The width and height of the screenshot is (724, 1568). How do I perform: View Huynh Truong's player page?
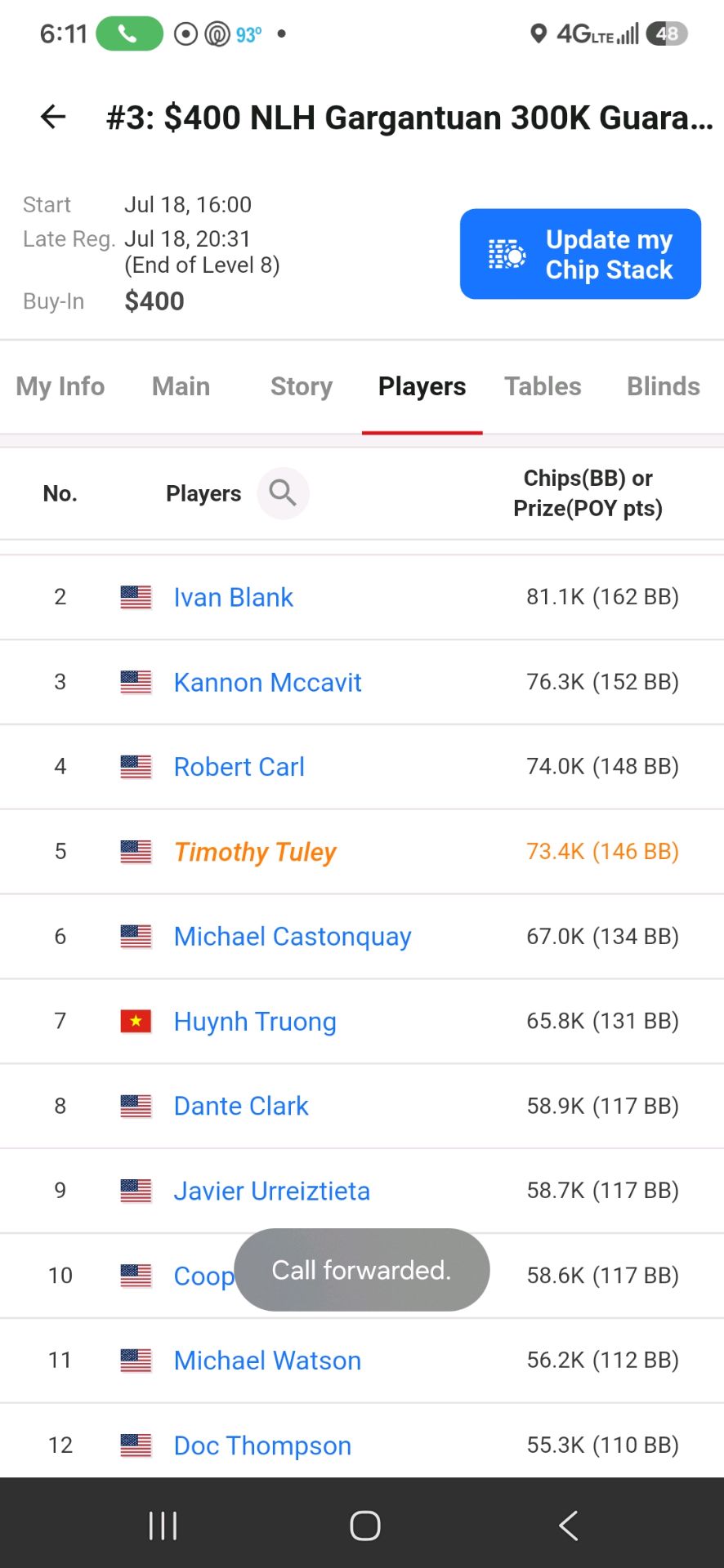[255, 1022]
